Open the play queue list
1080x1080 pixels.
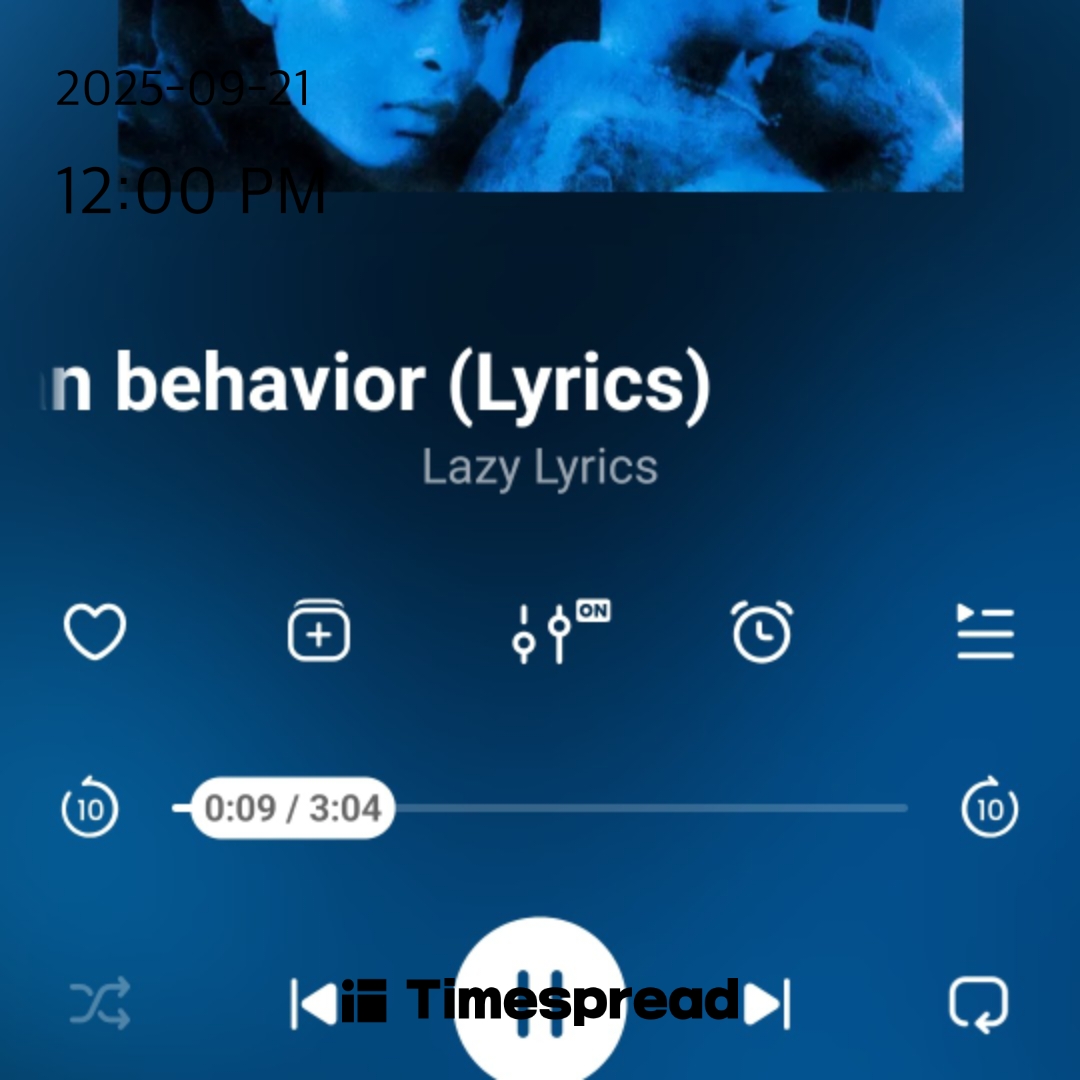(985, 632)
